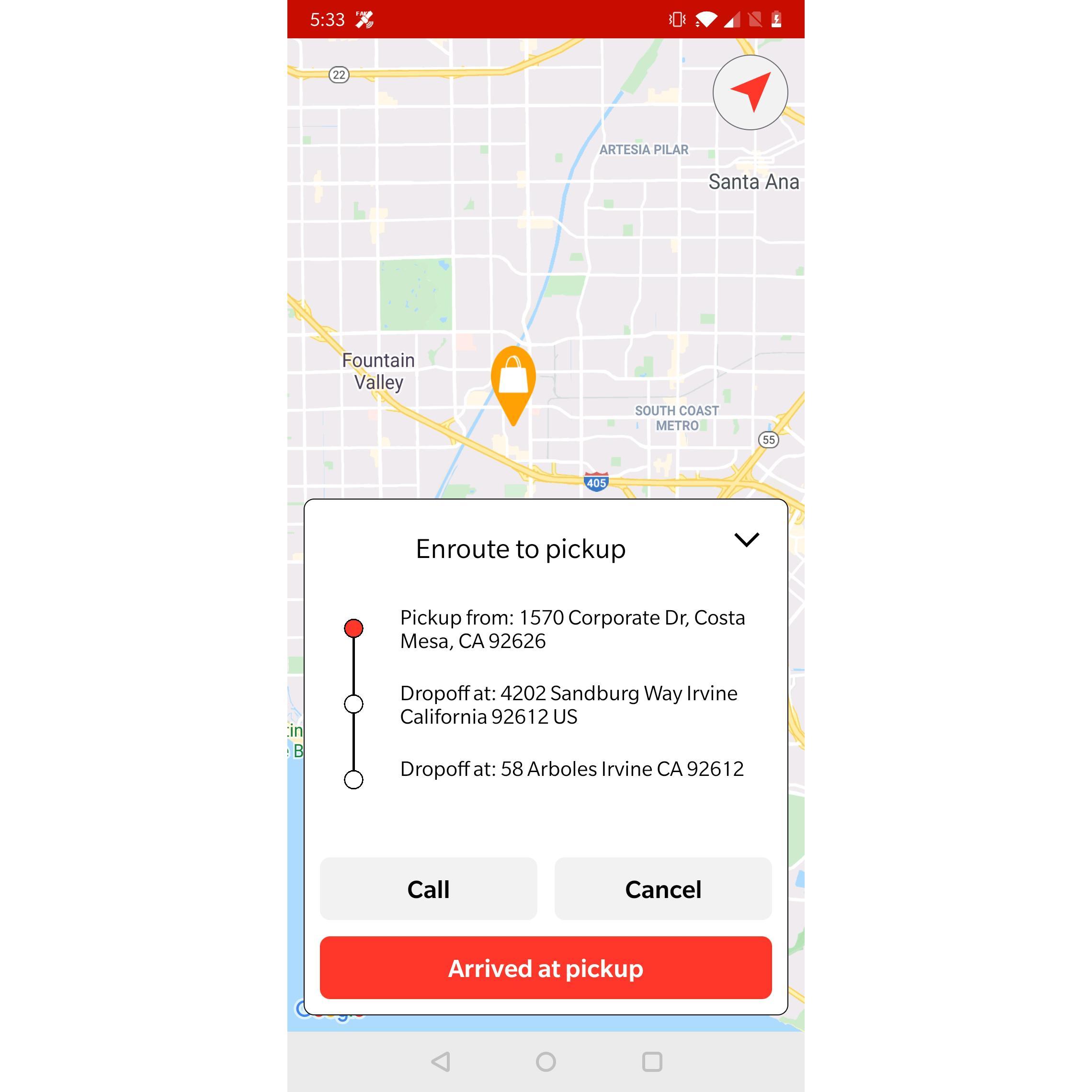The image size is (1092, 1092).
Task: Collapse the Enroute to pickup panel
Action: (x=746, y=540)
